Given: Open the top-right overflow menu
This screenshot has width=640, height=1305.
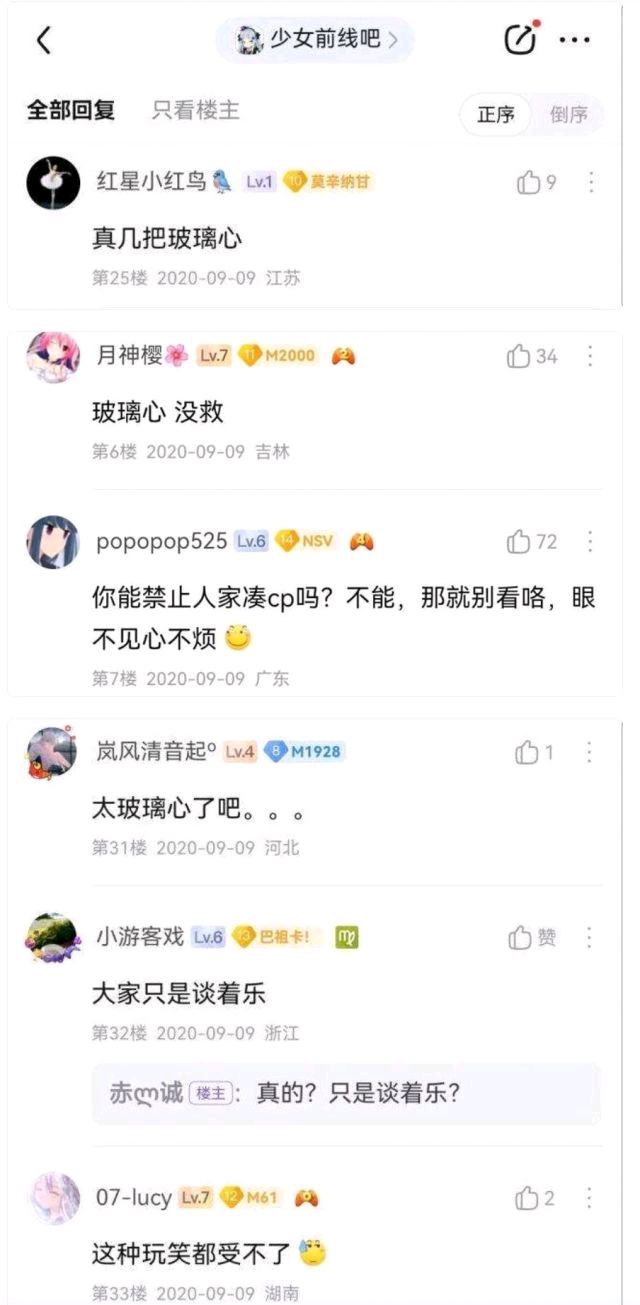Looking at the screenshot, I should [x=575, y=40].
